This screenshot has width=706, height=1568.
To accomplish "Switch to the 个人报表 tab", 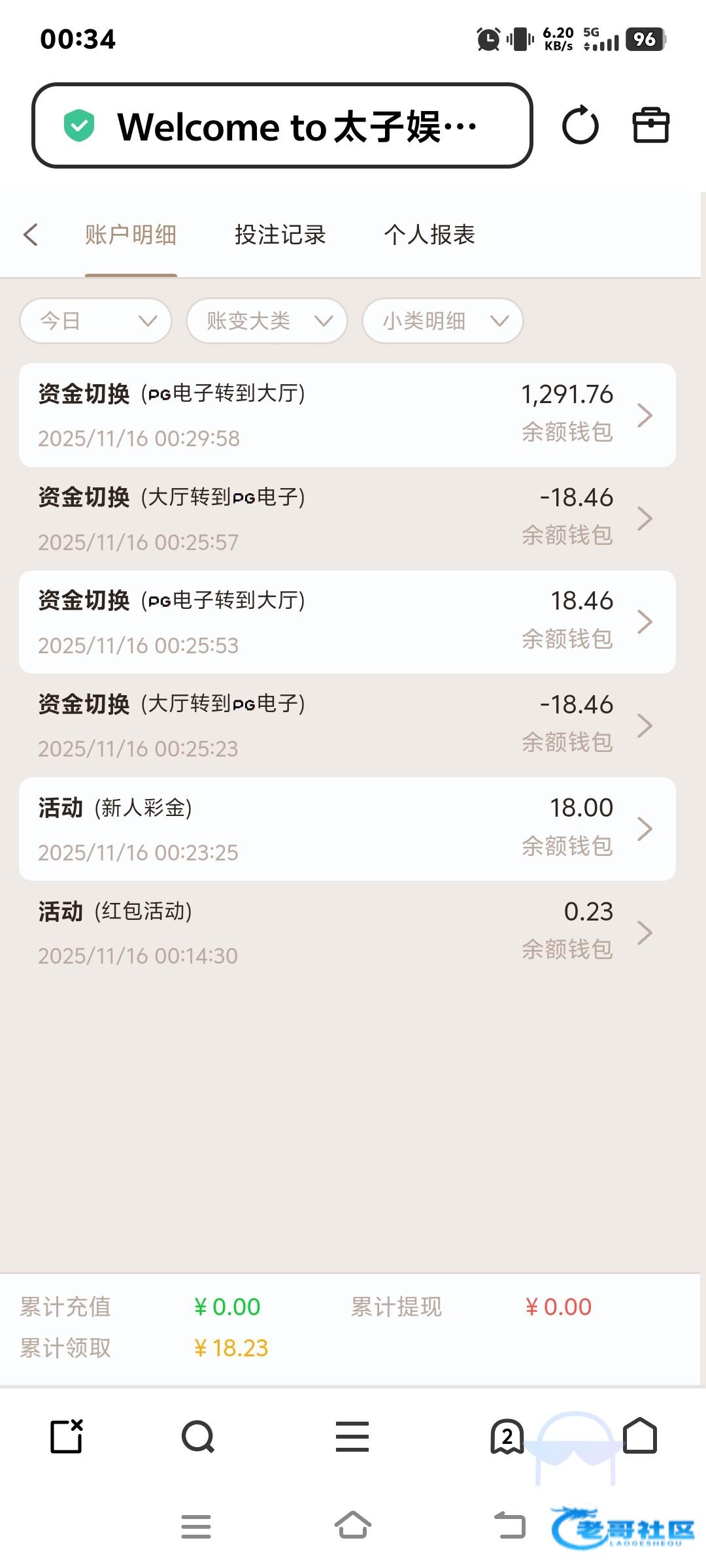I will coord(429,235).
